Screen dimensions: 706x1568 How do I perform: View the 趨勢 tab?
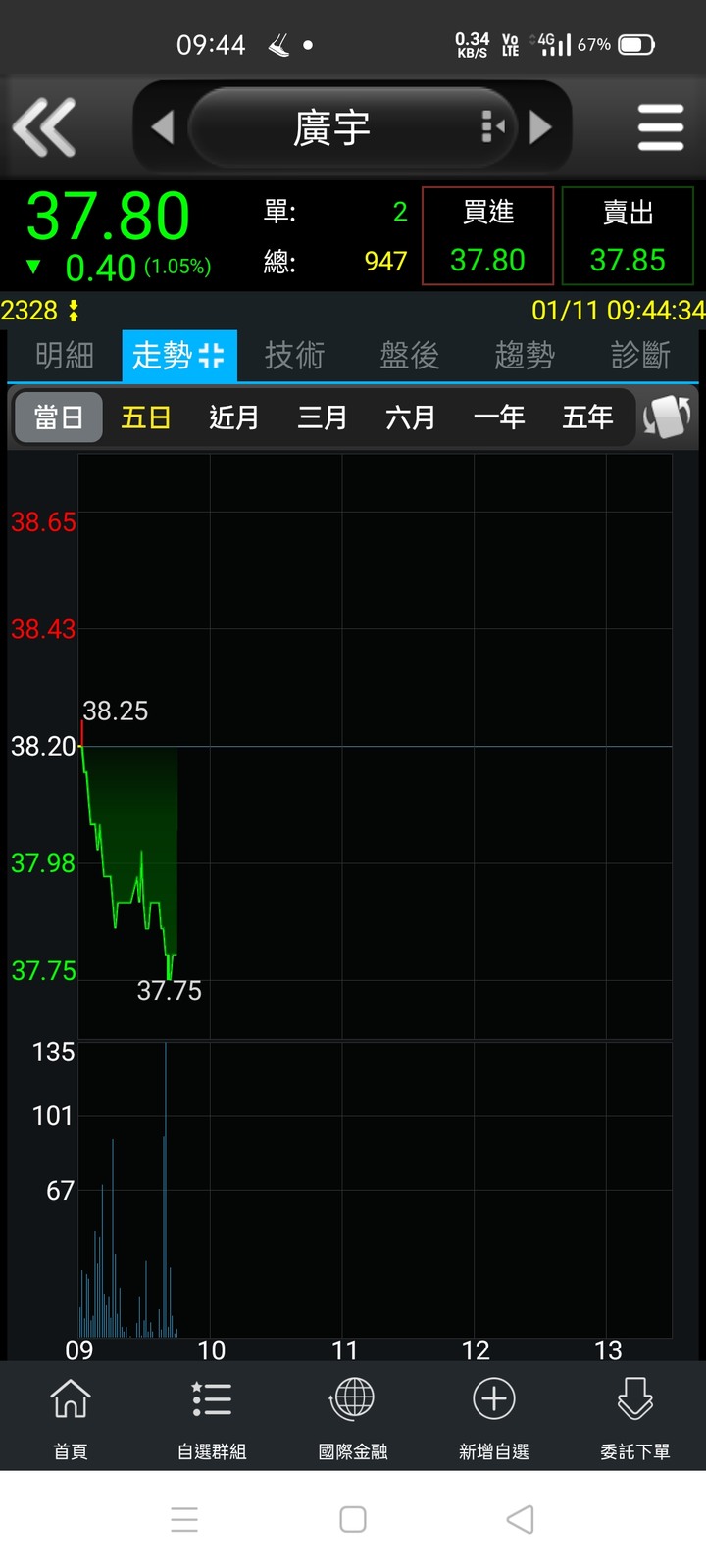tap(525, 355)
